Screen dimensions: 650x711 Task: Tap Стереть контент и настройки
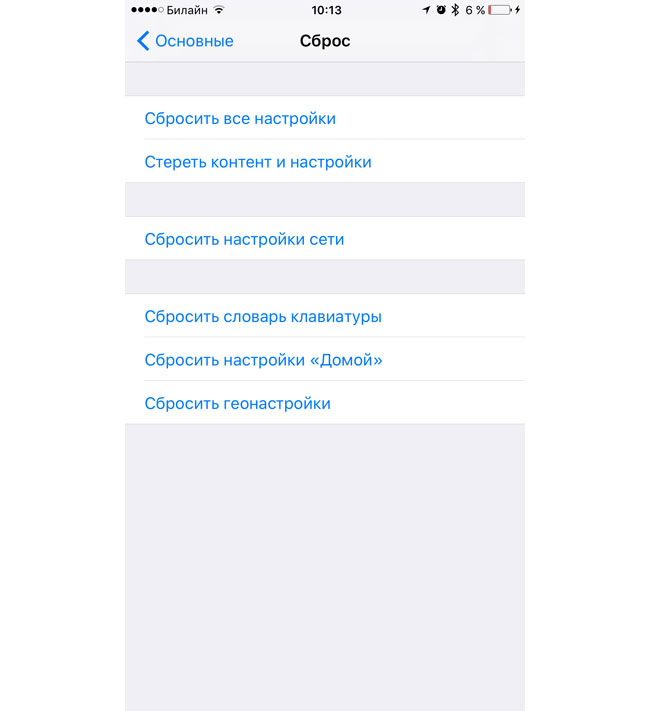tap(258, 162)
